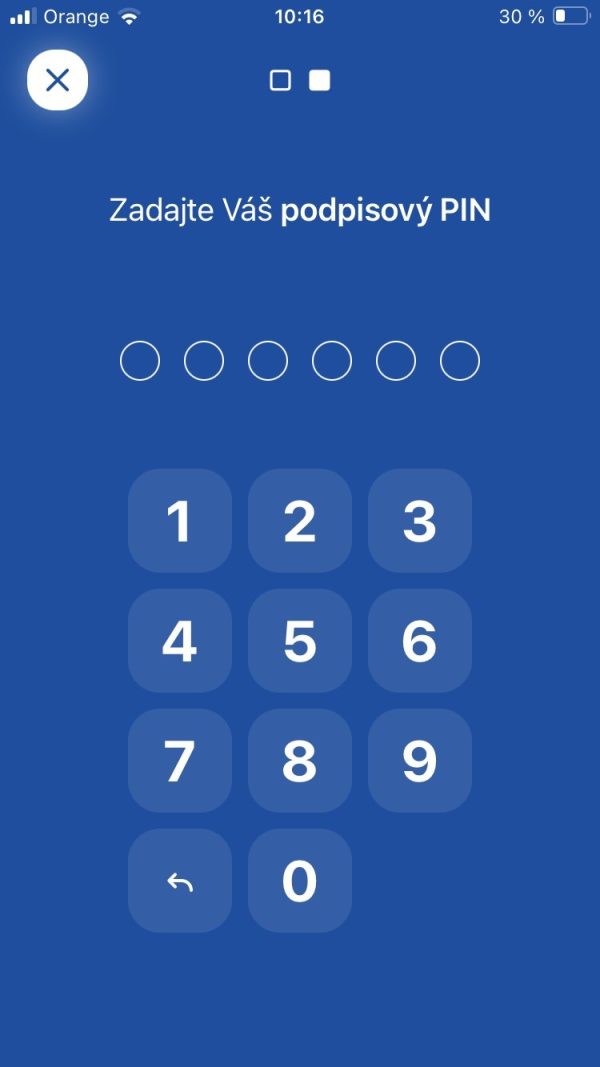600x1067 pixels.
Task: Tap the 5 key
Action: (x=300, y=641)
